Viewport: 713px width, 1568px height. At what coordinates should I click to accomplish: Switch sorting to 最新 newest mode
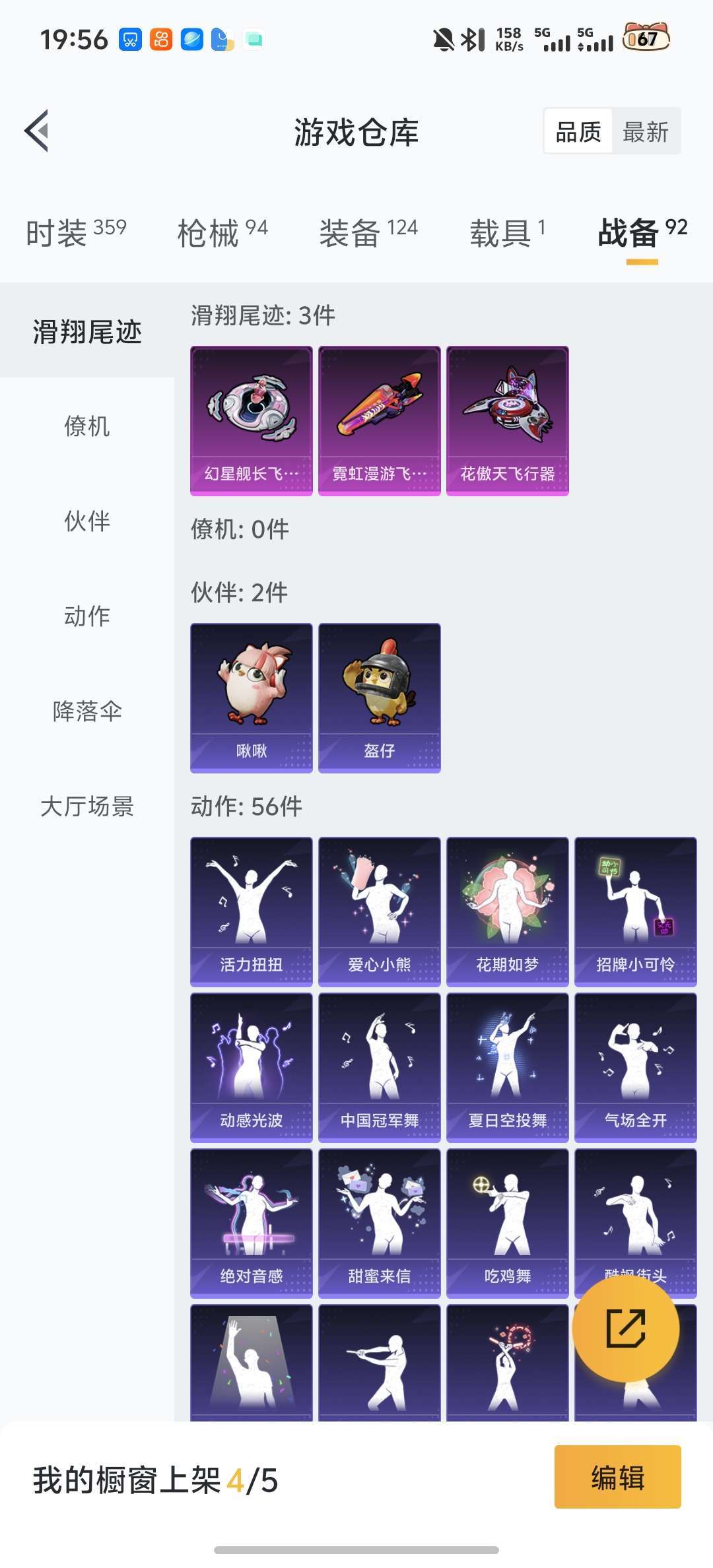point(644,131)
